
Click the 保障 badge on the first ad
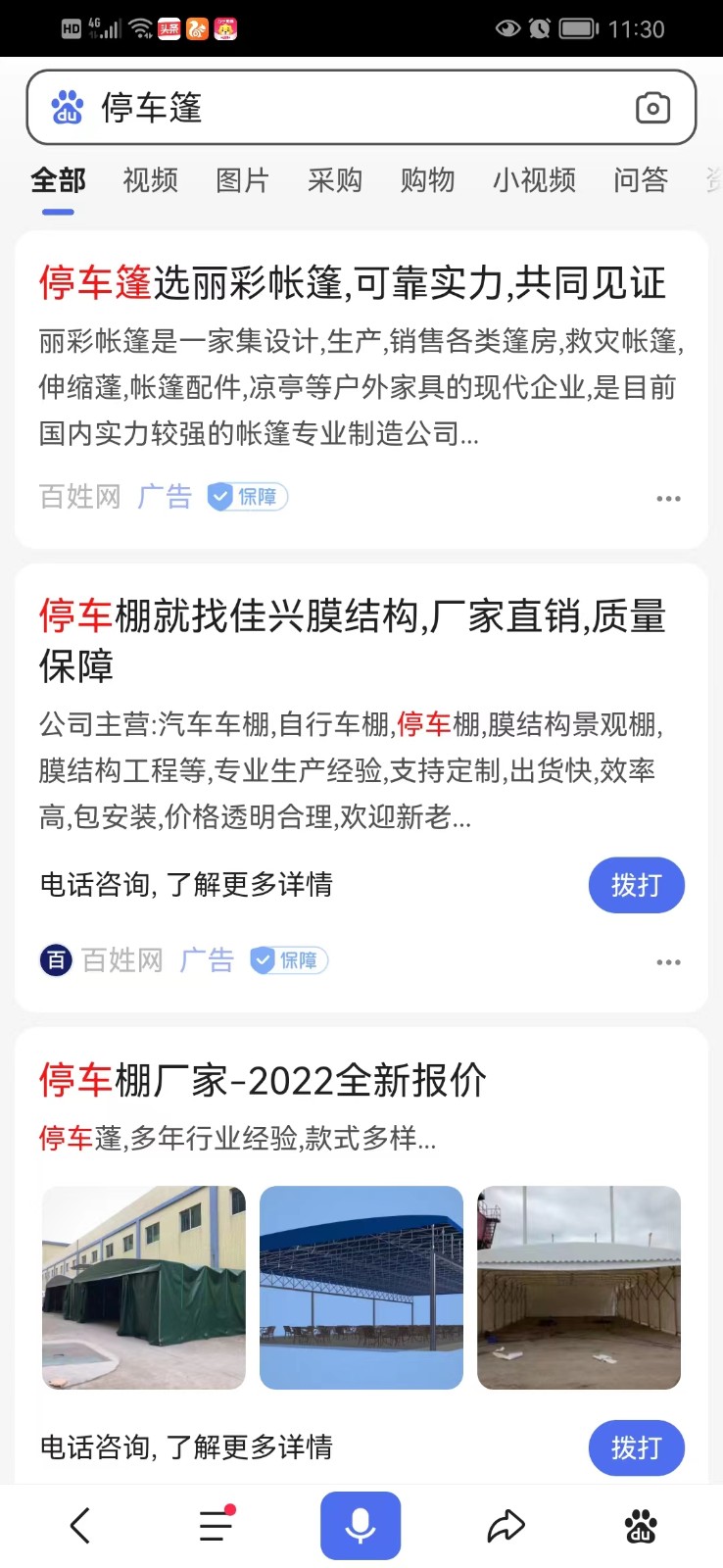[x=246, y=497]
